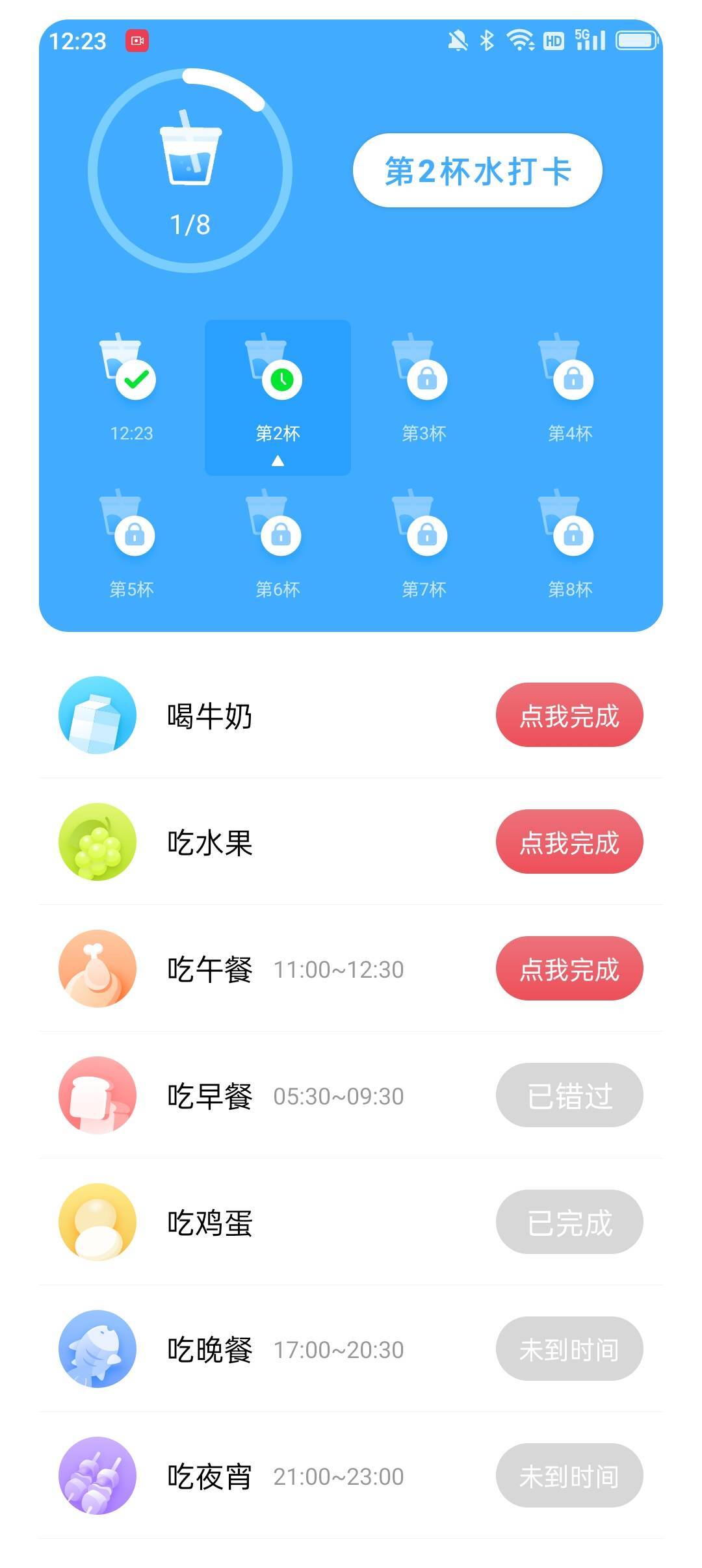
Task: Click the green clock icon on 第2杯
Action: click(281, 378)
